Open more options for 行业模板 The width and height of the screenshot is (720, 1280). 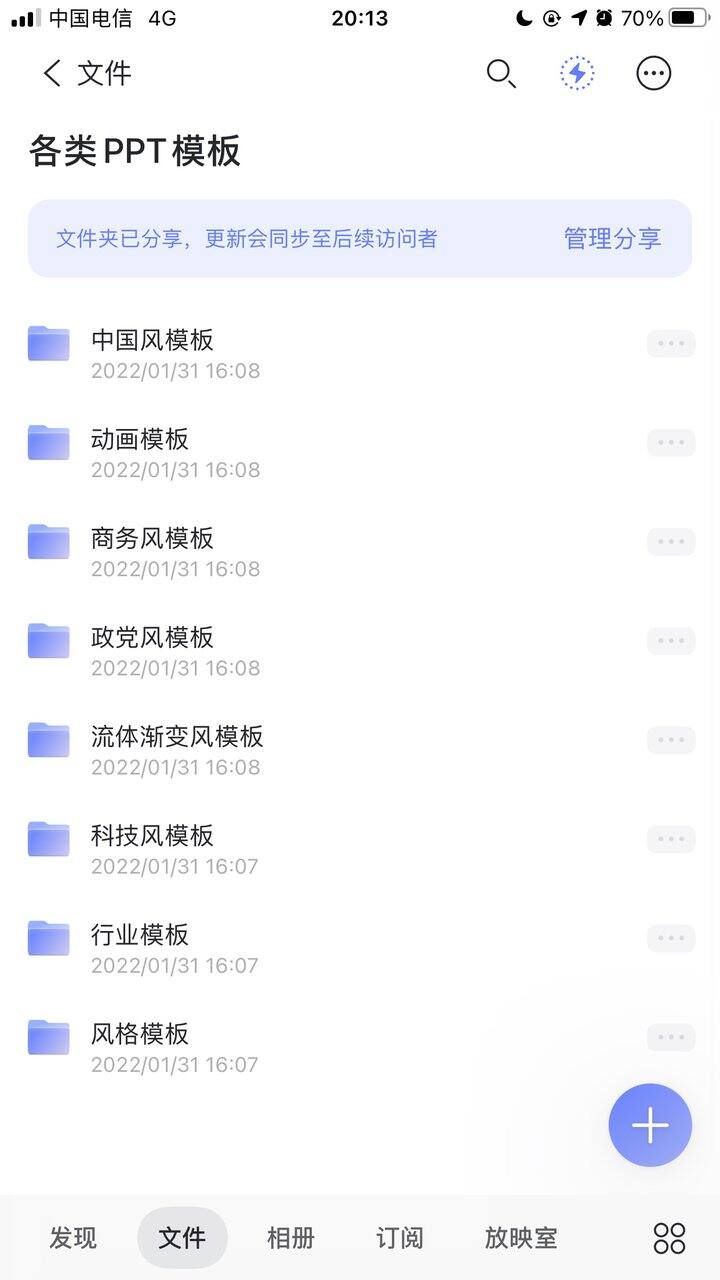click(671, 938)
